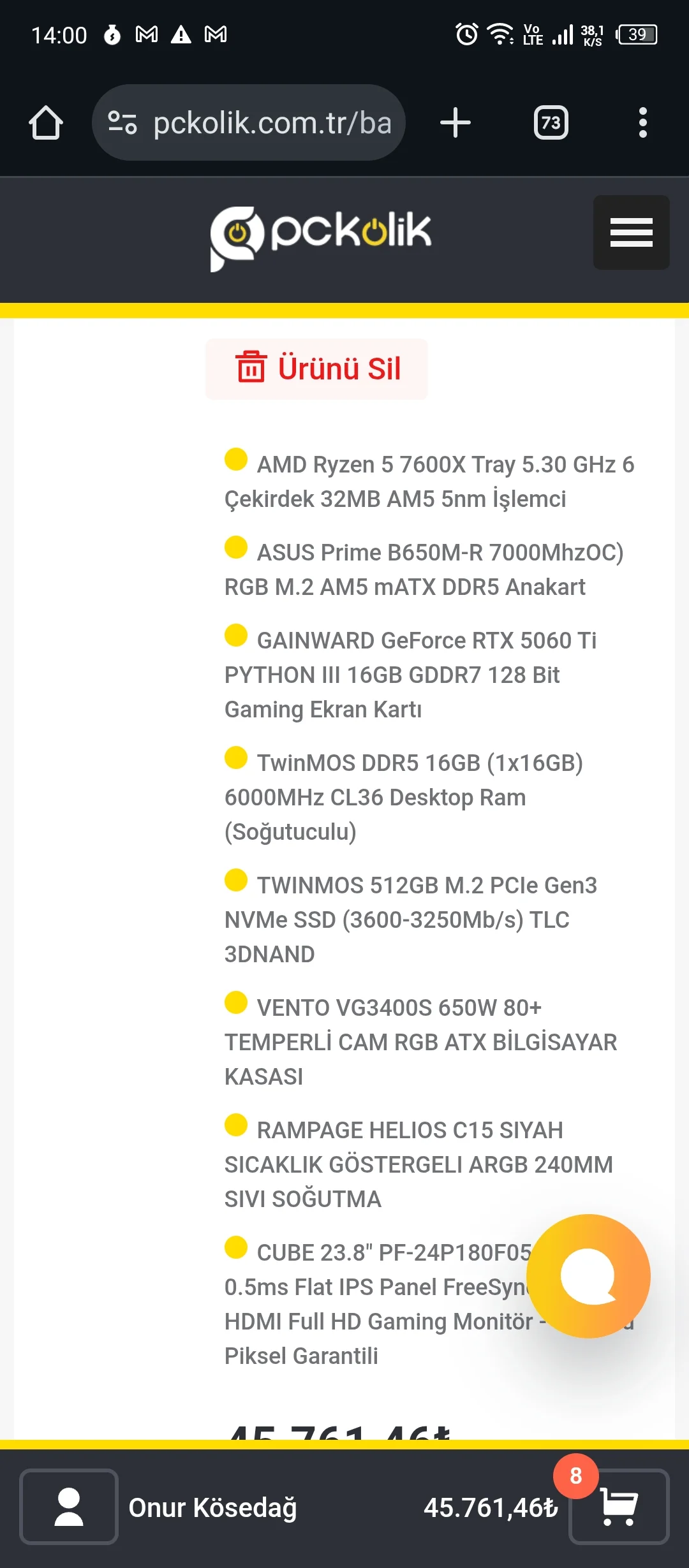Show the 73 open tabs
The height and width of the screenshot is (1568, 689).
click(x=551, y=122)
